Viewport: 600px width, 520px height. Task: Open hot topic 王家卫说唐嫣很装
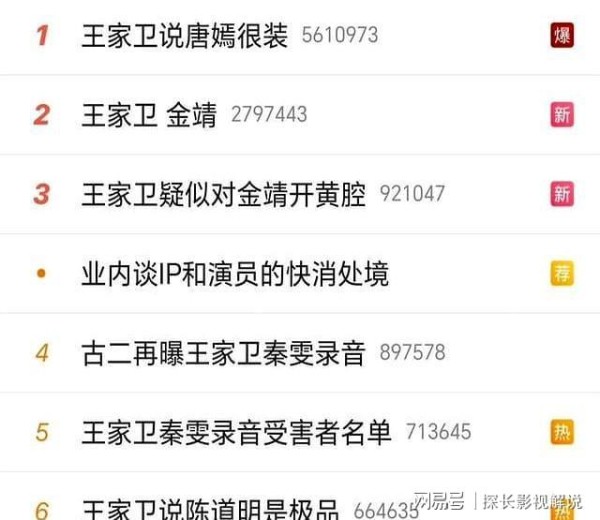(184, 36)
